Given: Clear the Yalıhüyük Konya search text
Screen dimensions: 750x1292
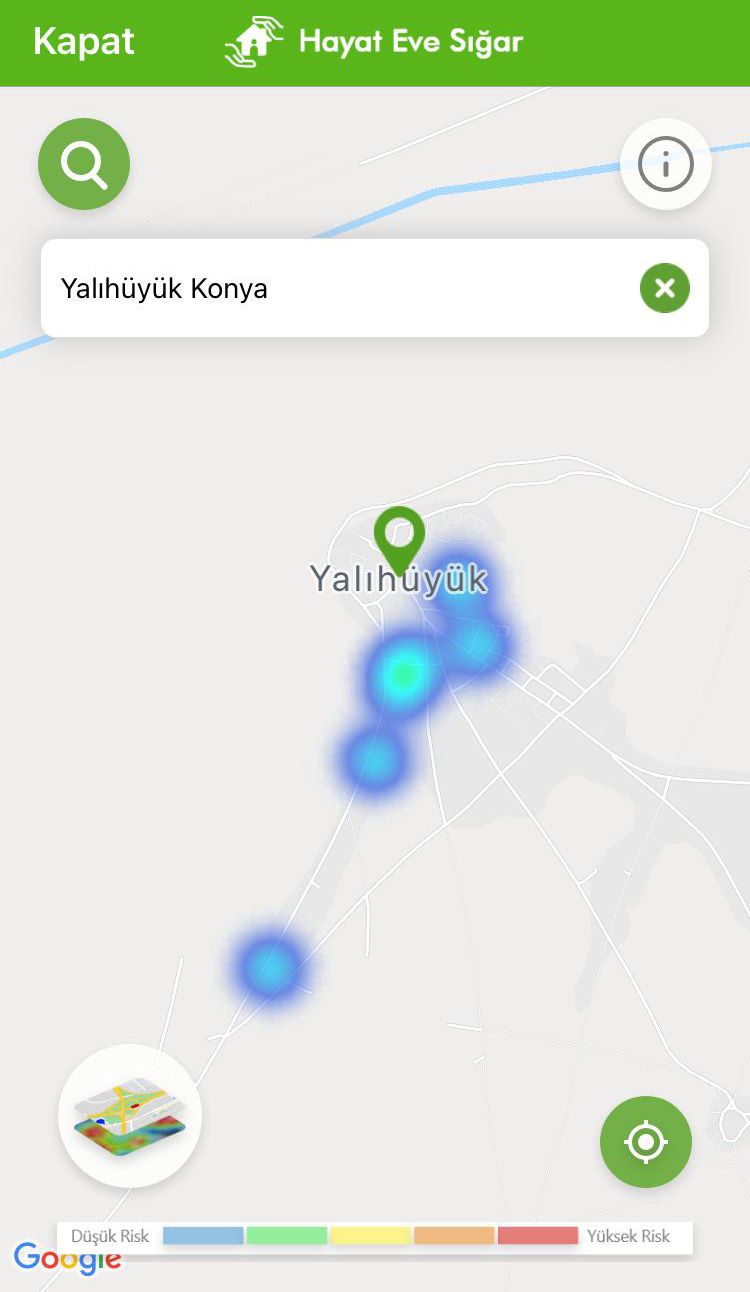Looking at the screenshot, I should pos(664,289).
